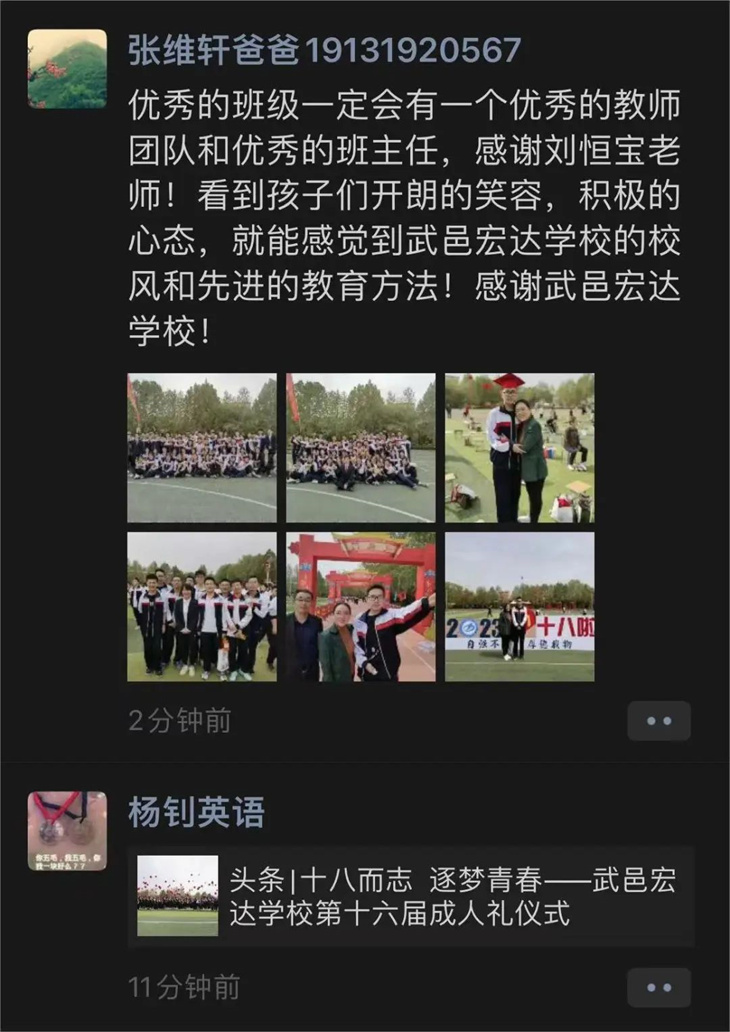Image resolution: width=730 pixels, height=1032 pixels.
Task: Open the article 头条|十八而志 逐梦青春
Action: (x=410, y=897)
